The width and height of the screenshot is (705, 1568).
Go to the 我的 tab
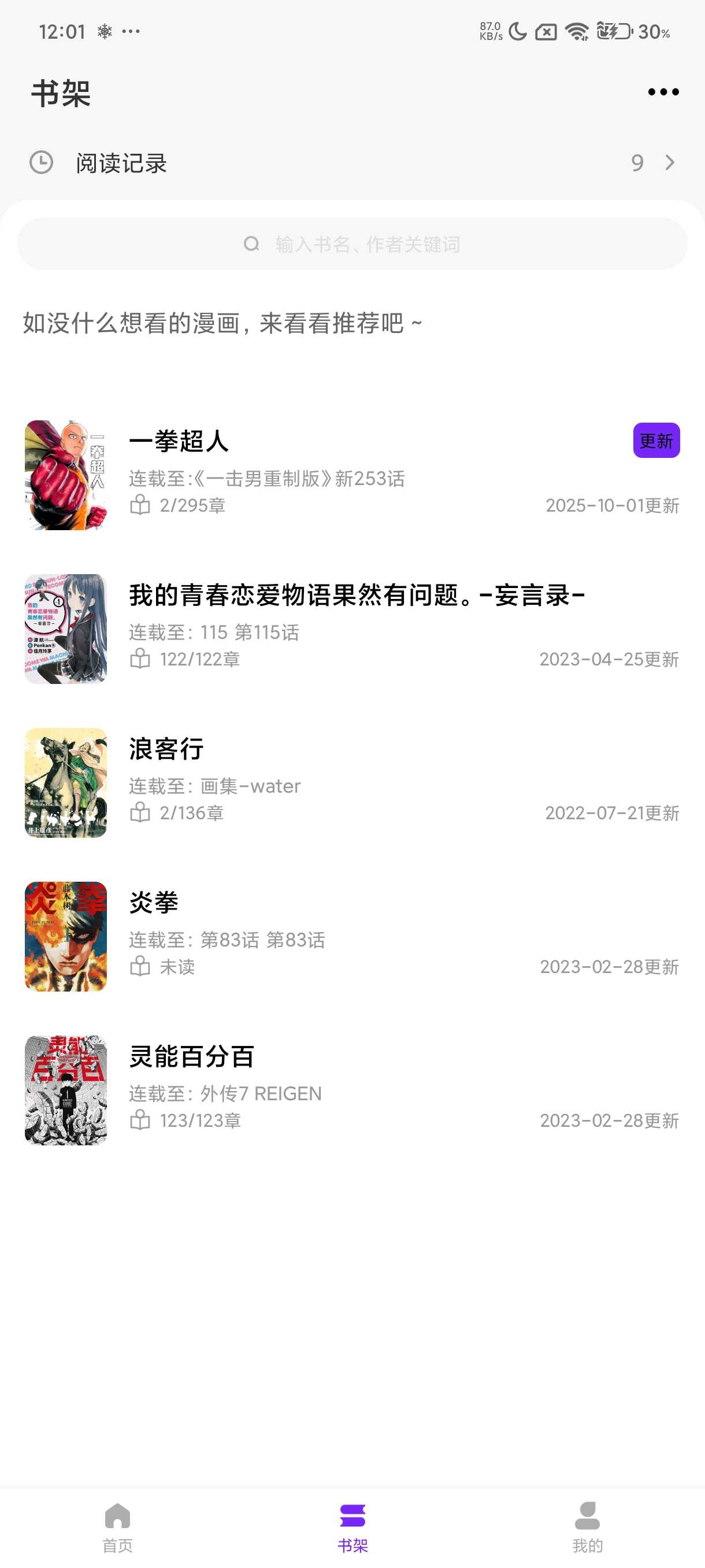click(x=587, y=1526)
